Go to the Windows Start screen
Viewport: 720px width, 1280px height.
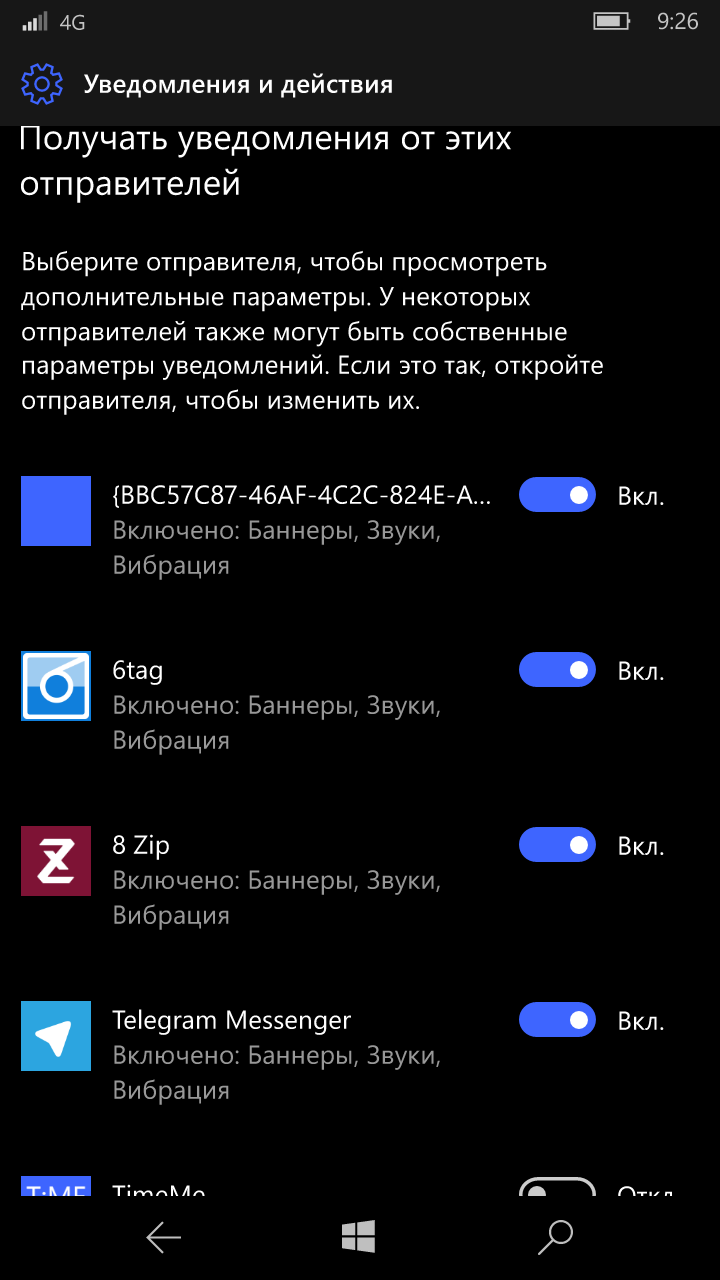pos(358,1237)
